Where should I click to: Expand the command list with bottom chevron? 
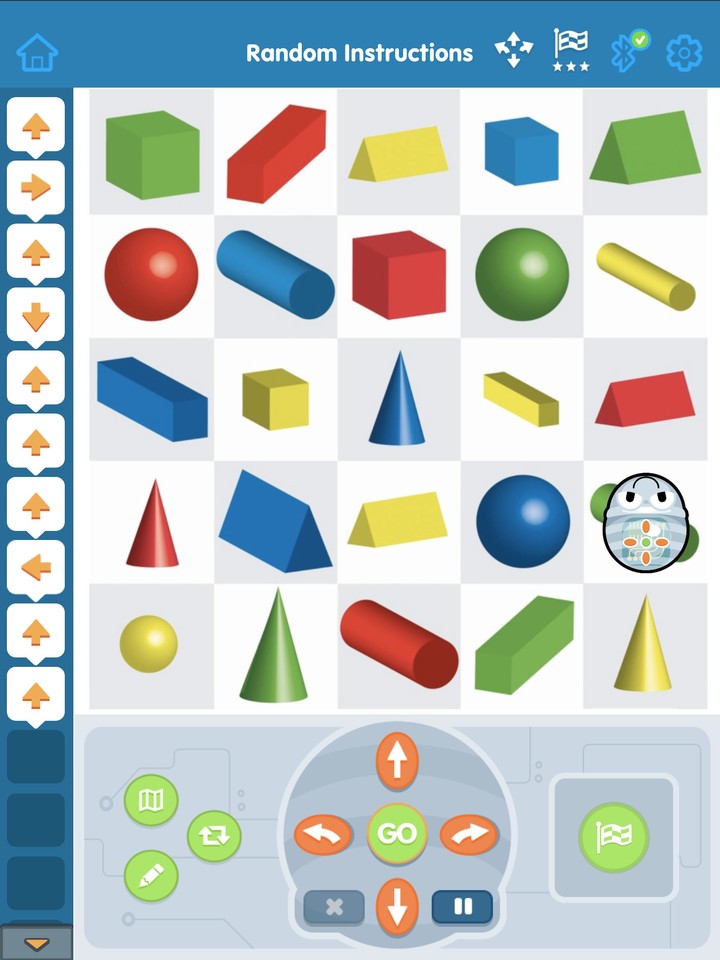pos(37,944)
